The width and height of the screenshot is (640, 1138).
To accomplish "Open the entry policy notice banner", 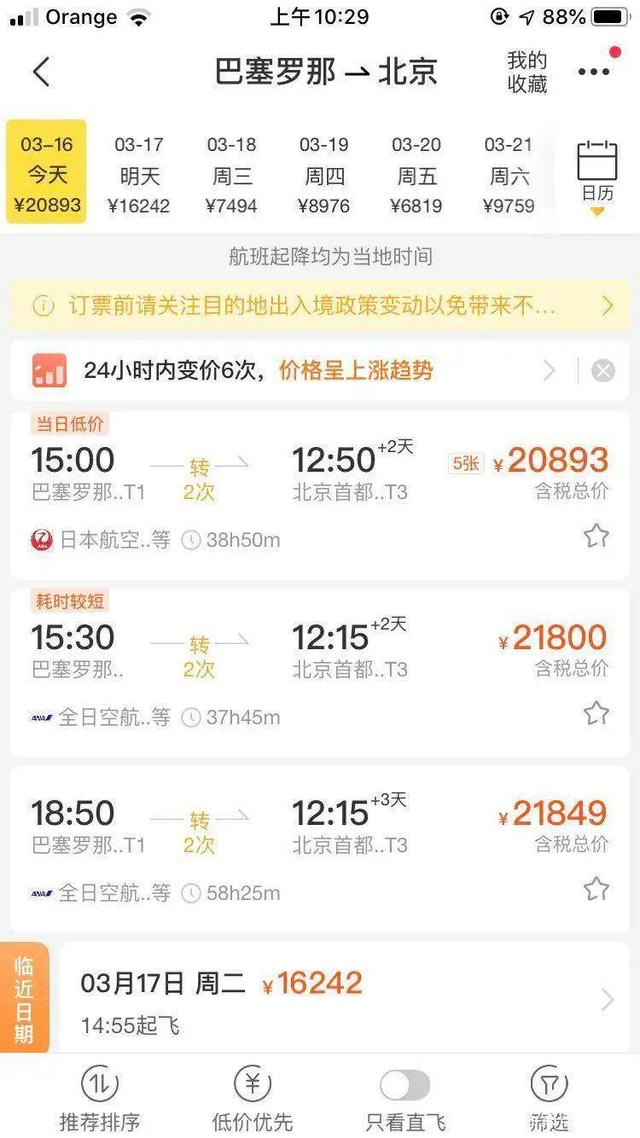I will (320, 306).
